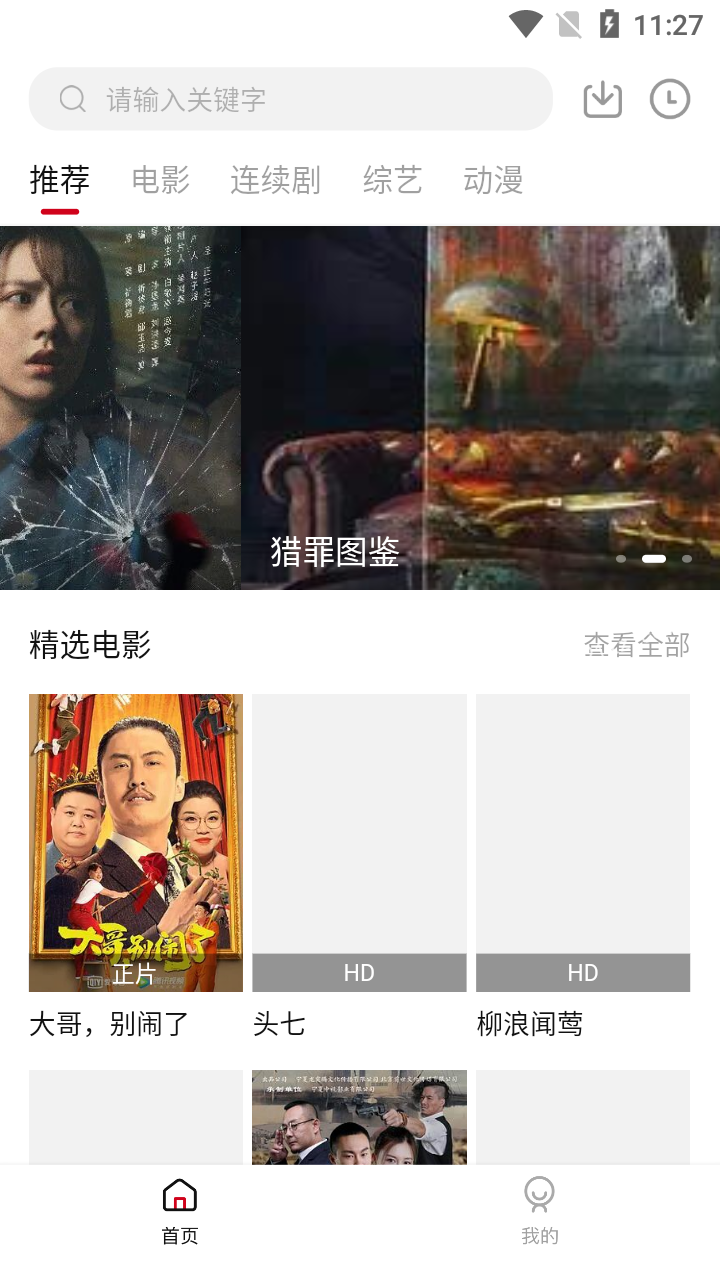Image resolution: width=720 pixels, height=1280 pixels.
Task: Switch to the 动漫 tab
Action: click(493, 181)
